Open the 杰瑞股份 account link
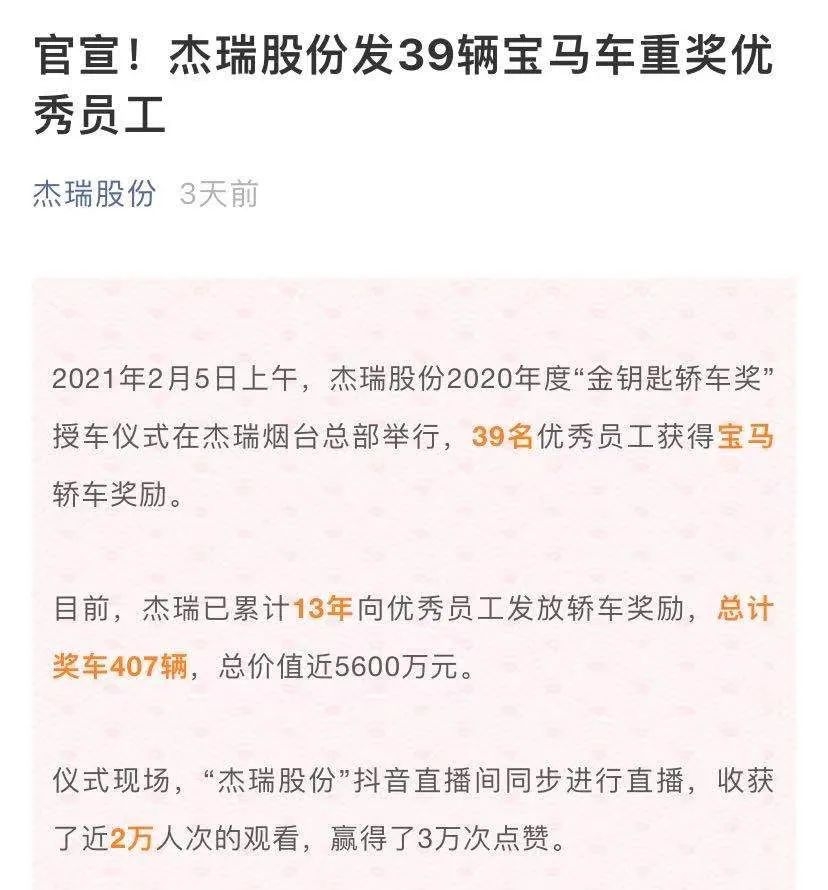This screenshot has height=890, width=828. (95, 193)
